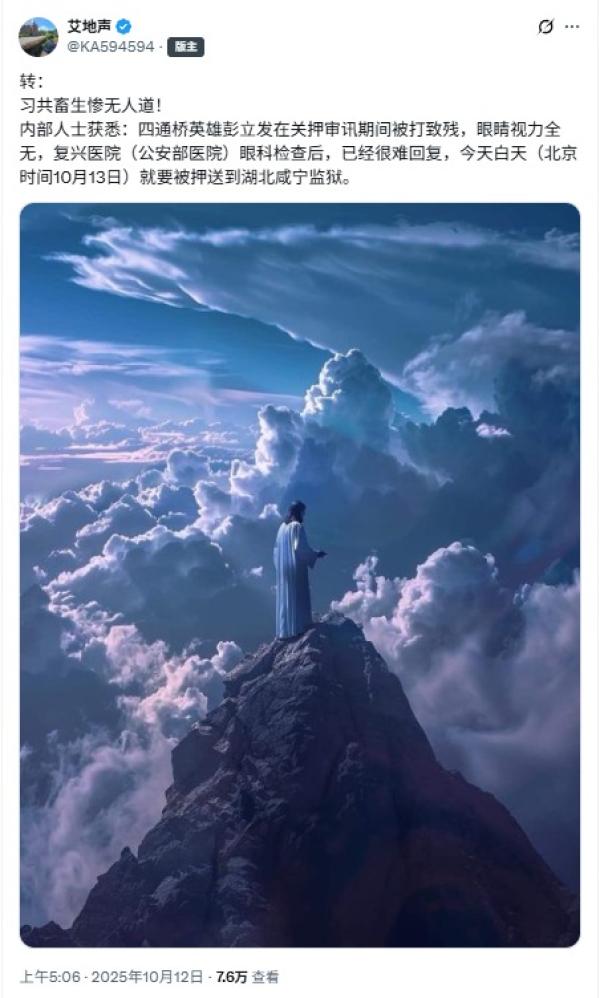600x998 pixels.
Task: Open the Grok explain icon
Action: pos(545,27)
